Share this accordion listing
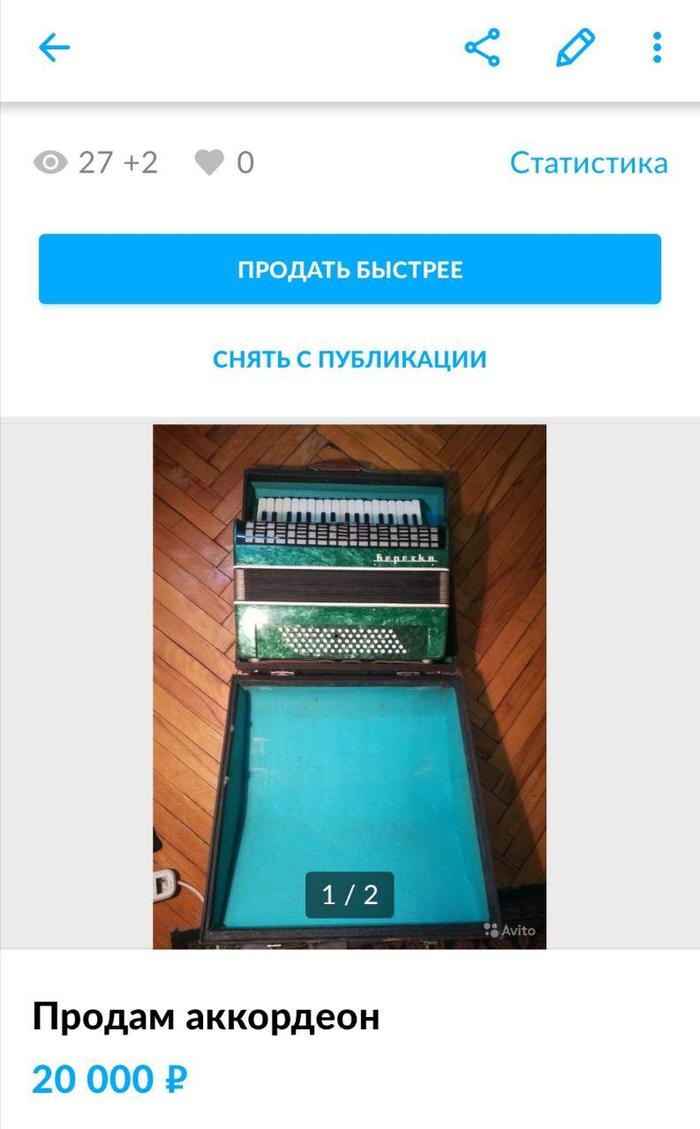The height and width of the screenshot is (1129, 700). point(482,47)
